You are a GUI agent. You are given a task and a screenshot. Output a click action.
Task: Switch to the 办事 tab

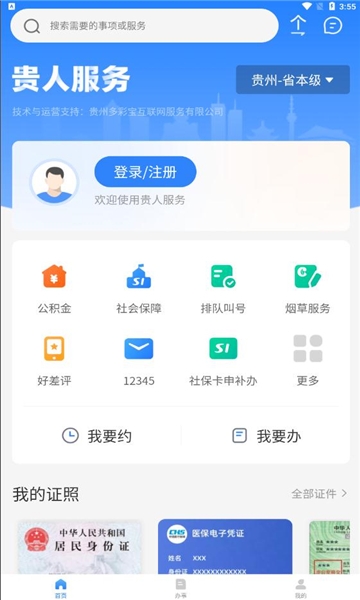(x=181, y=588)
